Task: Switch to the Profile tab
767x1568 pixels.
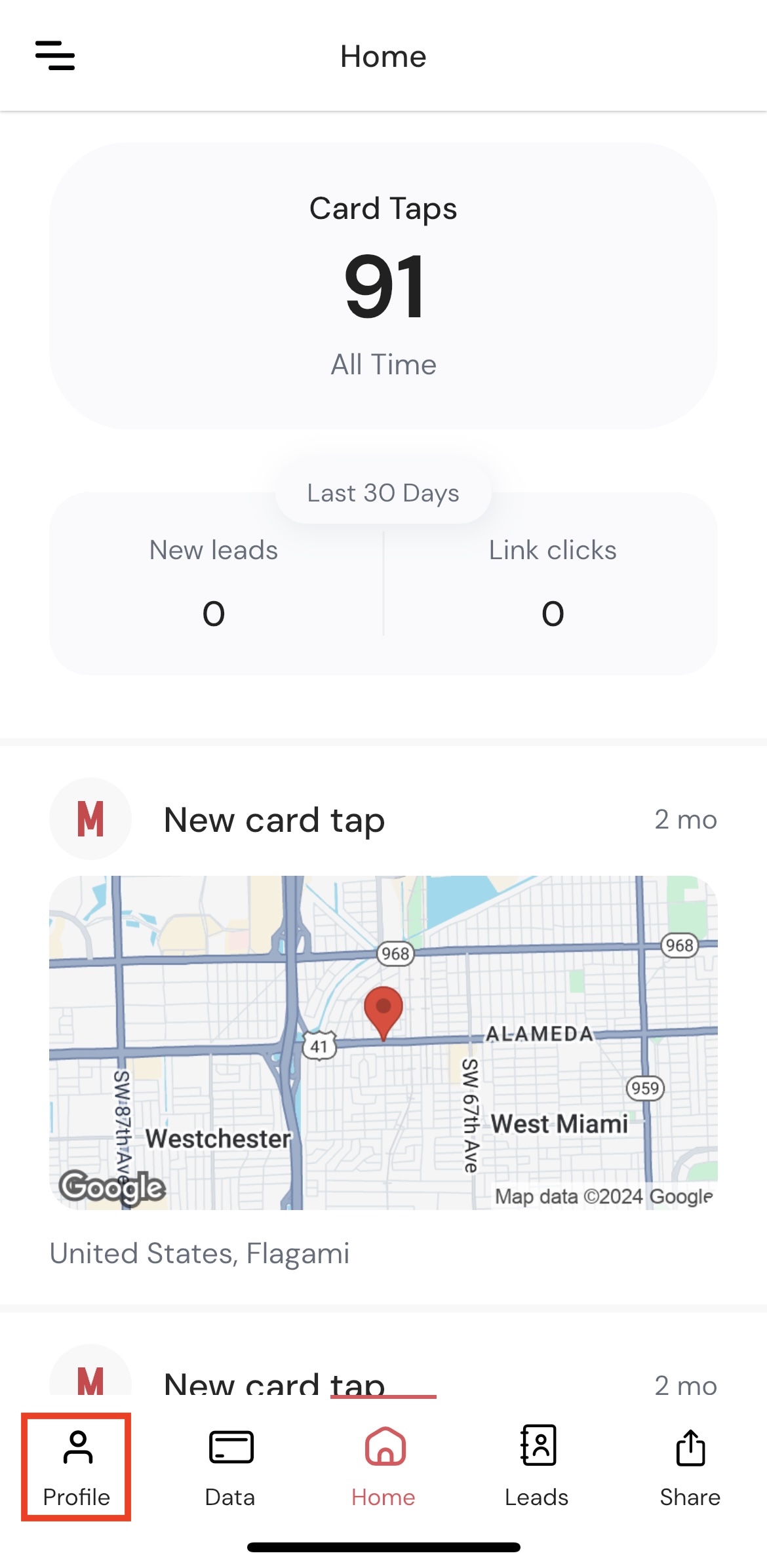Action: click(x=77, y=1466)
